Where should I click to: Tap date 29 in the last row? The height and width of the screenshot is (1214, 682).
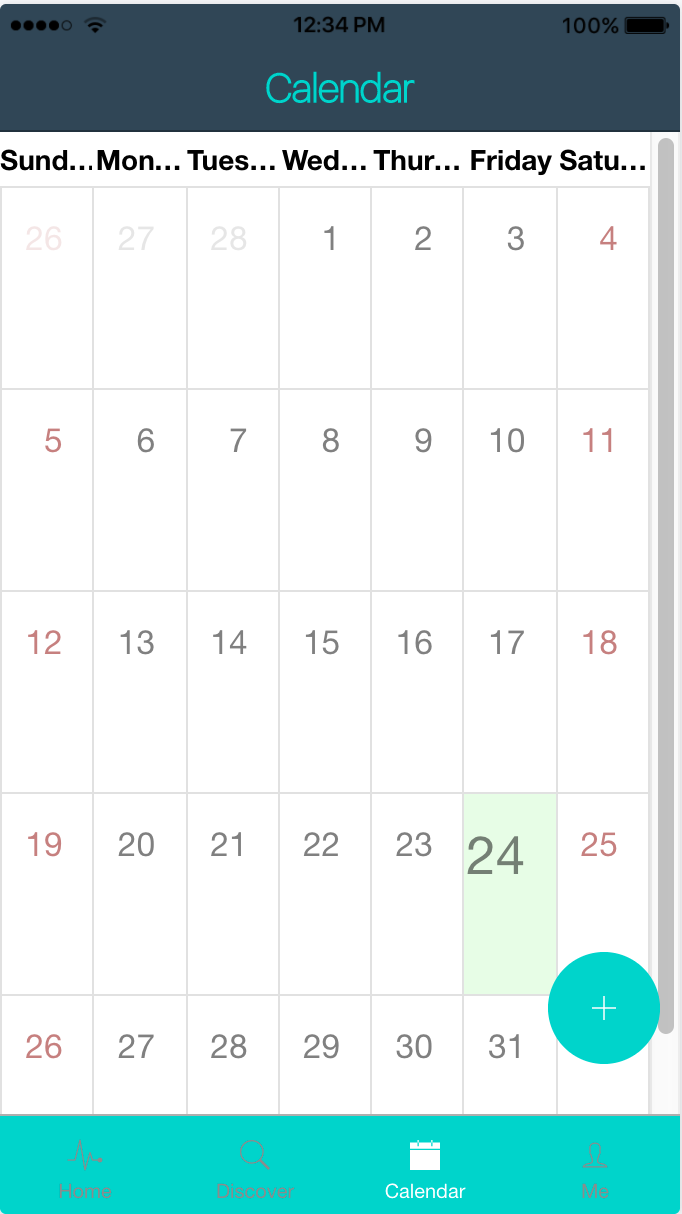[325, 1055]
